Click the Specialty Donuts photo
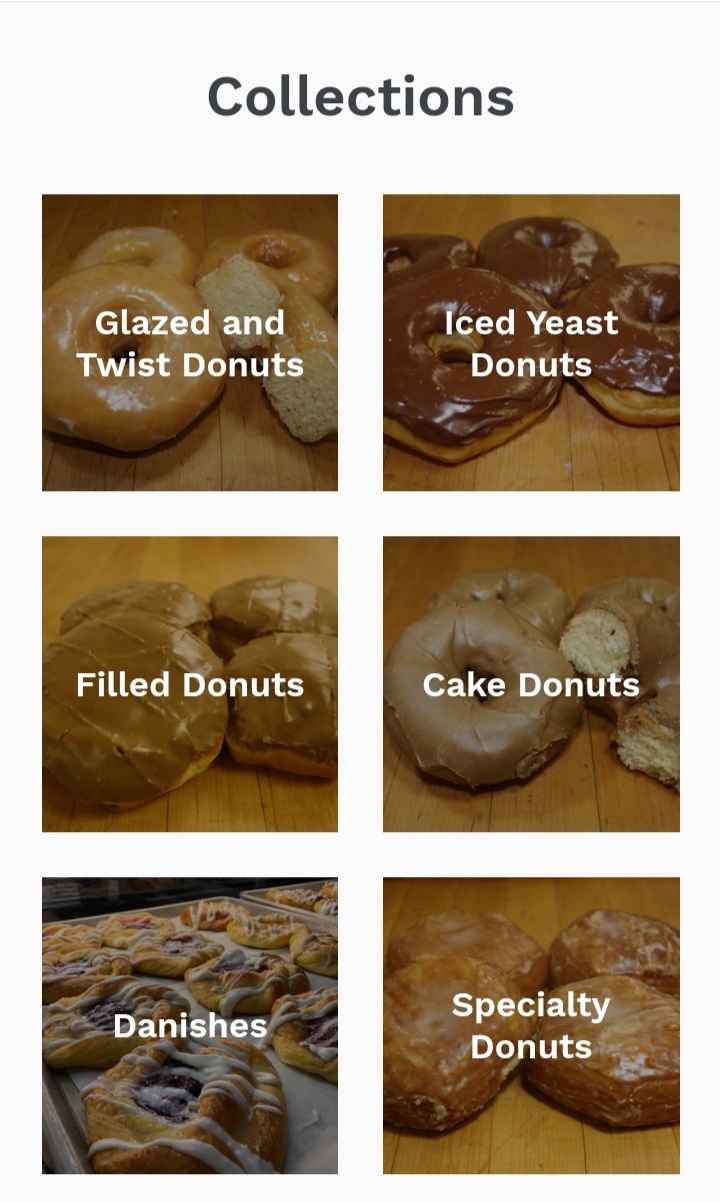The width and height of the screenshot is (720, 1202). pos(531,930)
